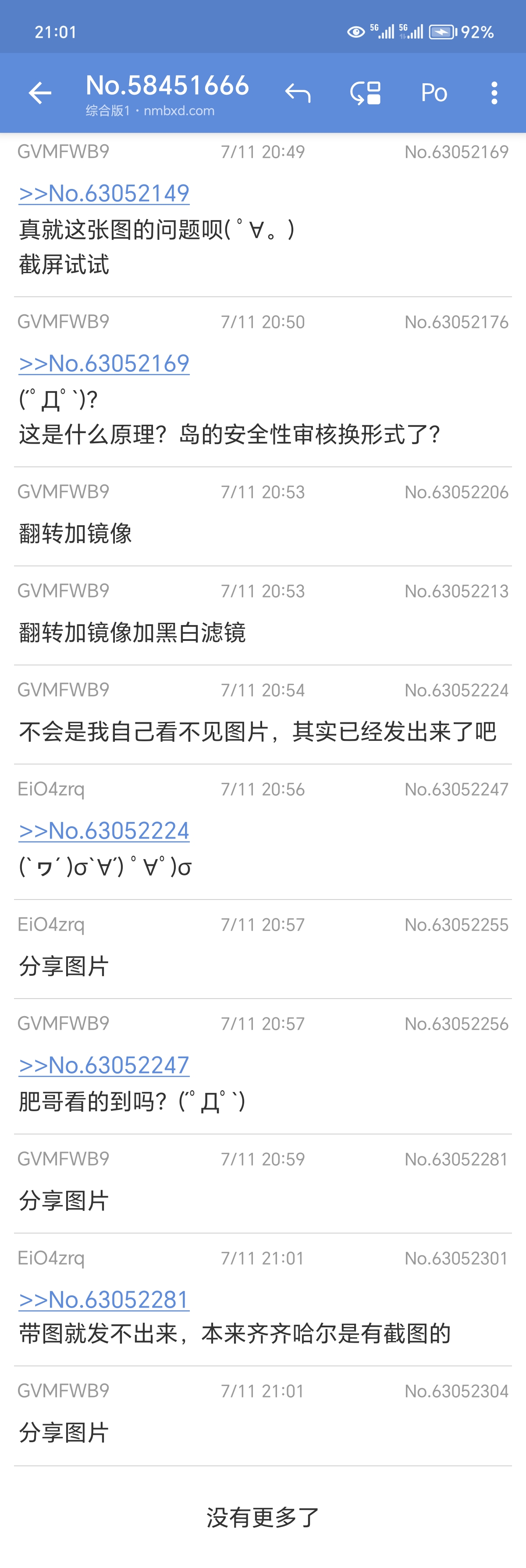Tap the >>No.63052281 reference link
The width and height of the screenshot is (526, 1568).
click(104, 1300)
